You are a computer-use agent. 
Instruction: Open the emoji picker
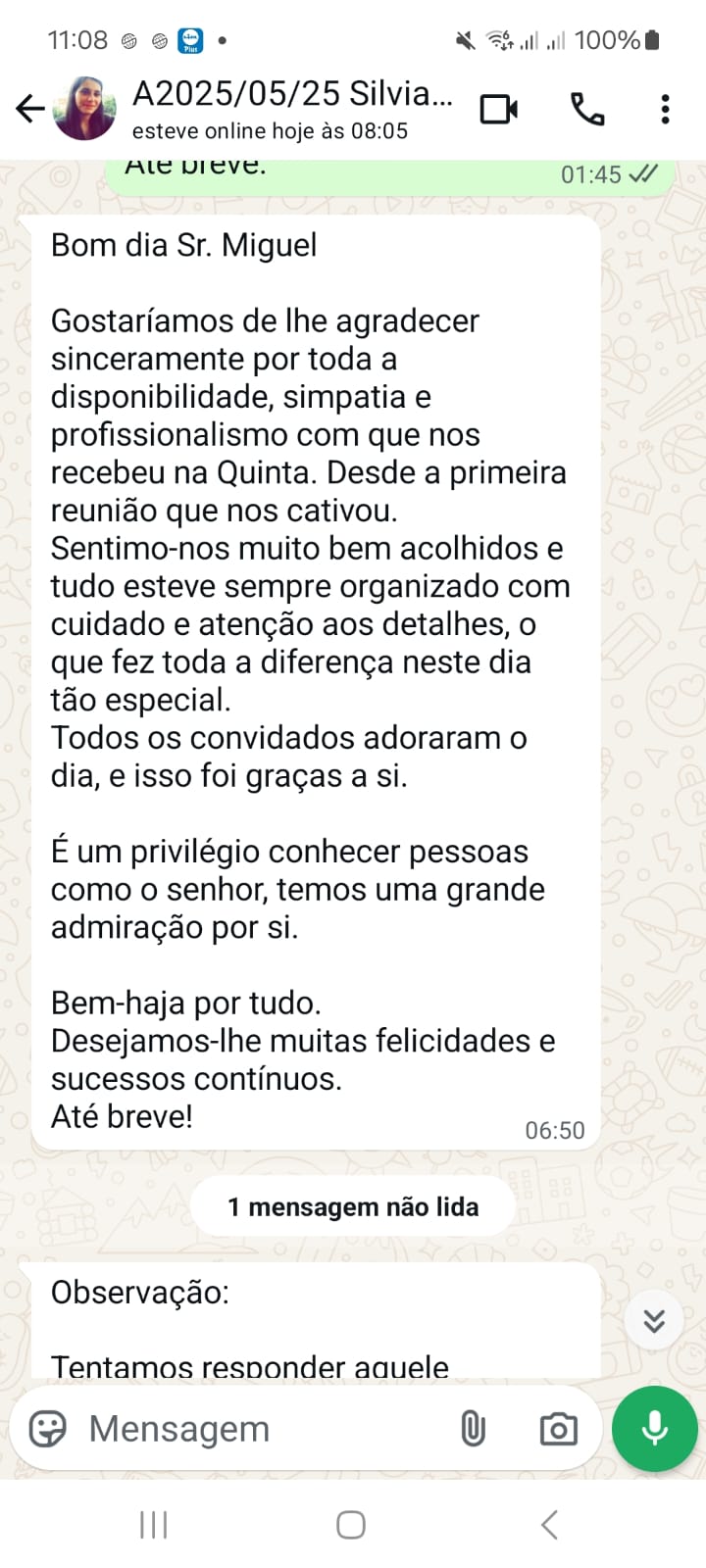point(48,1429)
